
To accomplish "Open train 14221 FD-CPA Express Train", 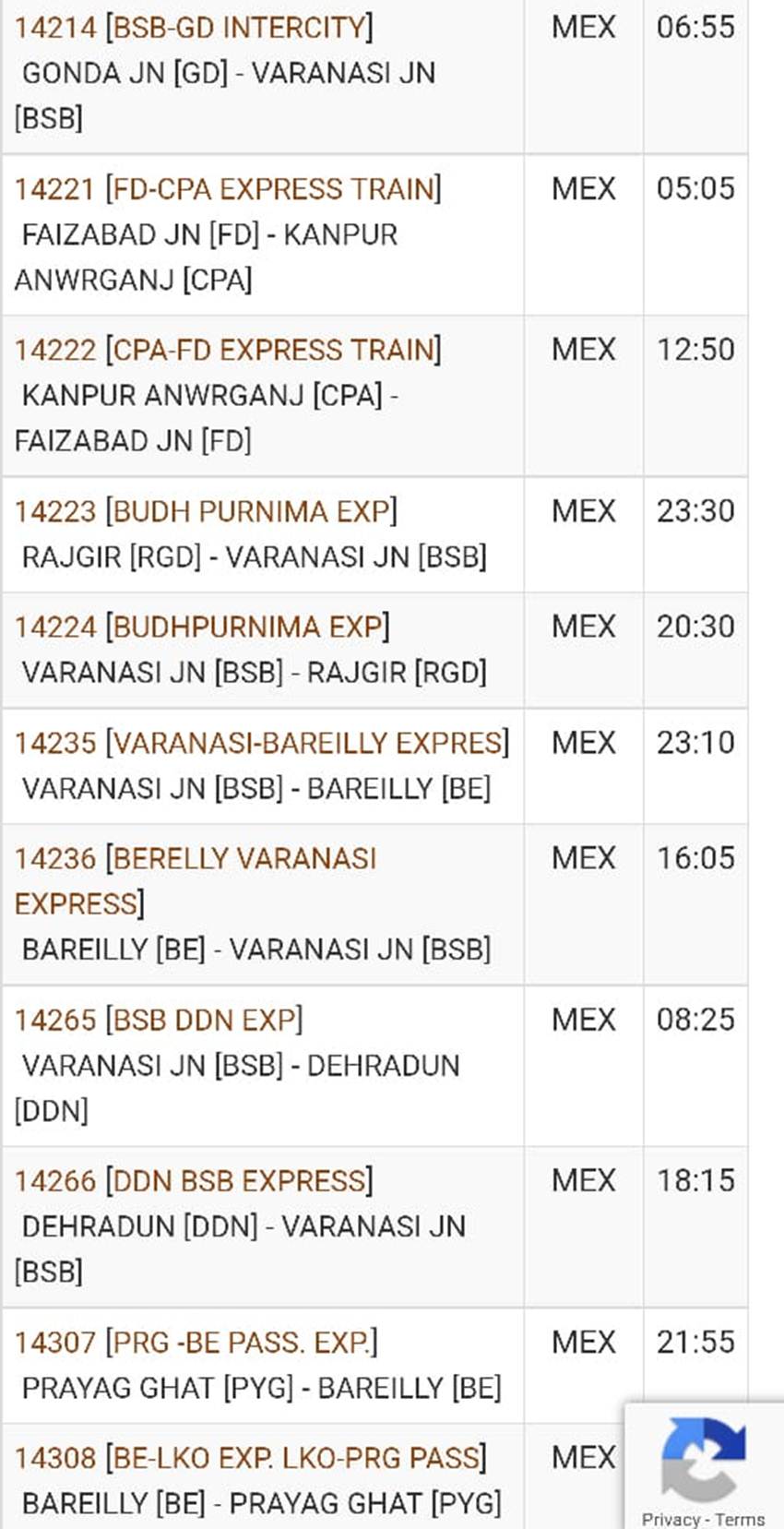I will pos(228,189).
